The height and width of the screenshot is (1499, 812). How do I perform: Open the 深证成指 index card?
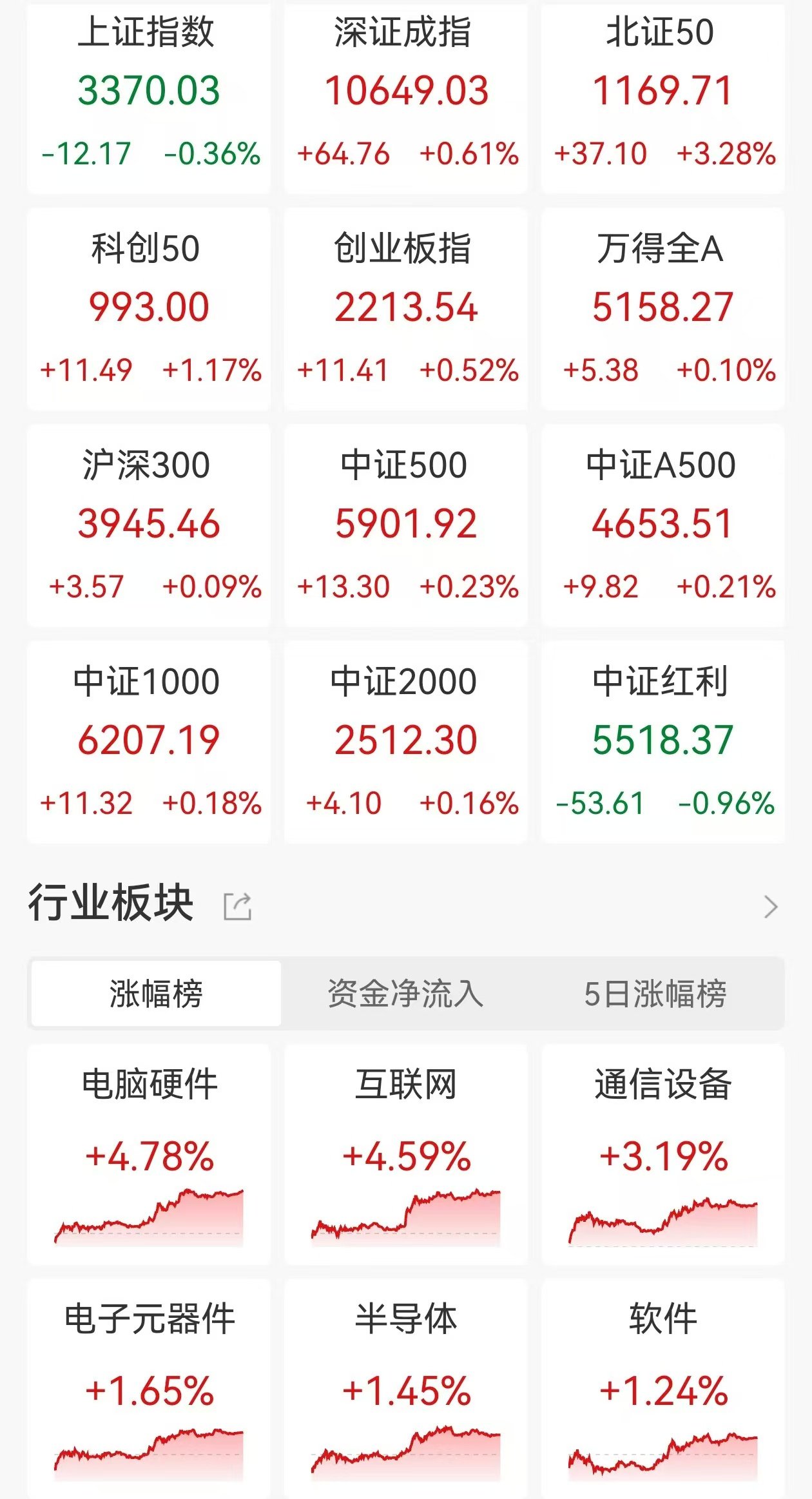click(x=406, y=97)
